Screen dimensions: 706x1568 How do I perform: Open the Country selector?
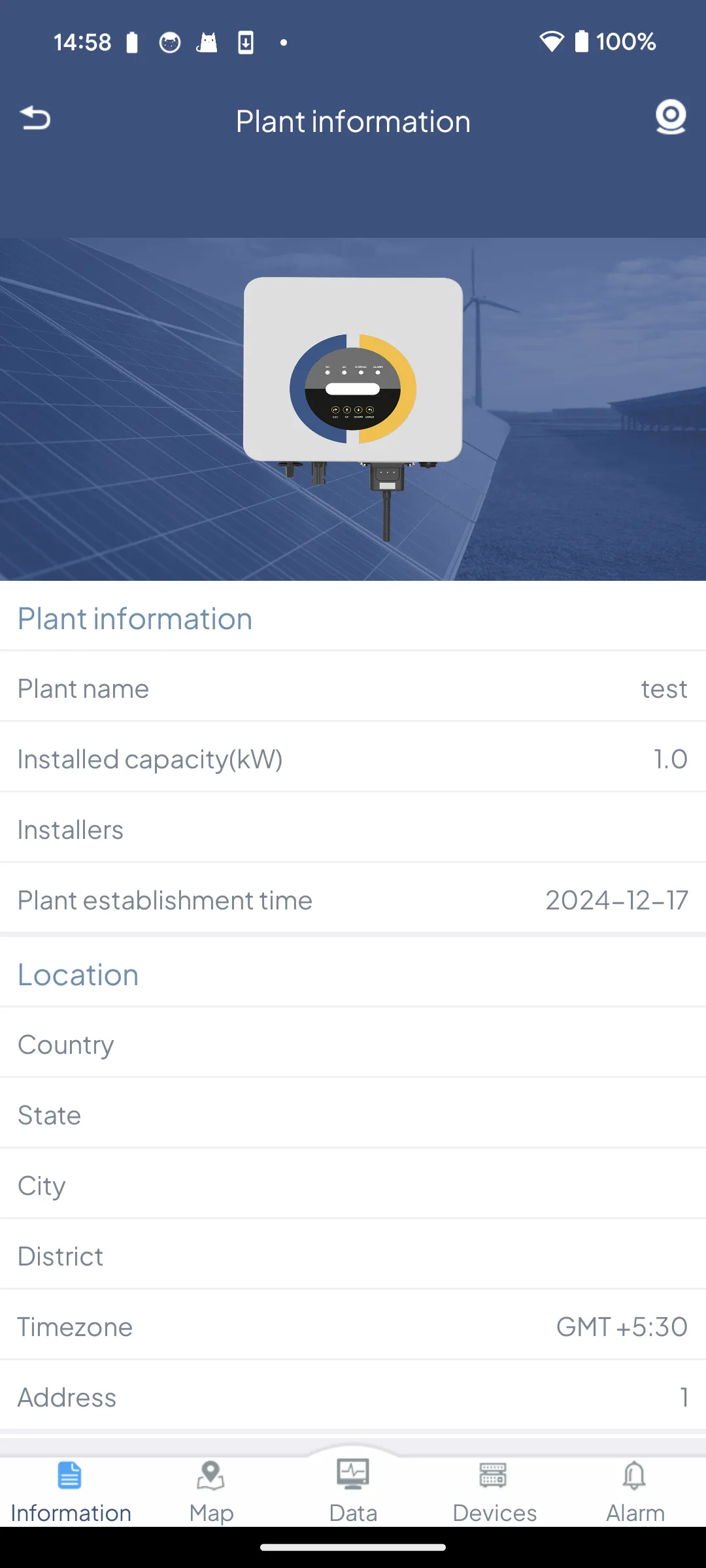(353, 1043)
